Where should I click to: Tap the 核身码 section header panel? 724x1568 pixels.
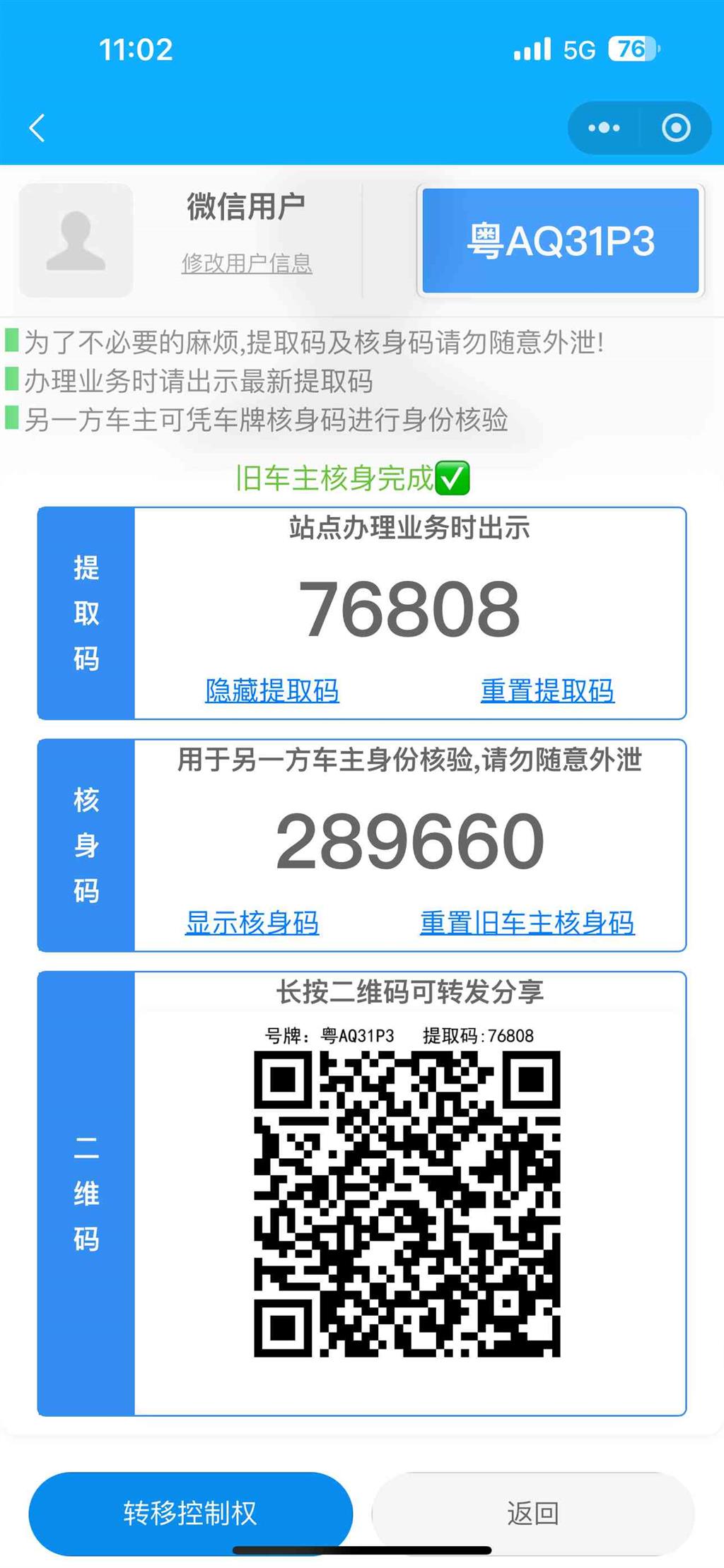pos(85,841)
